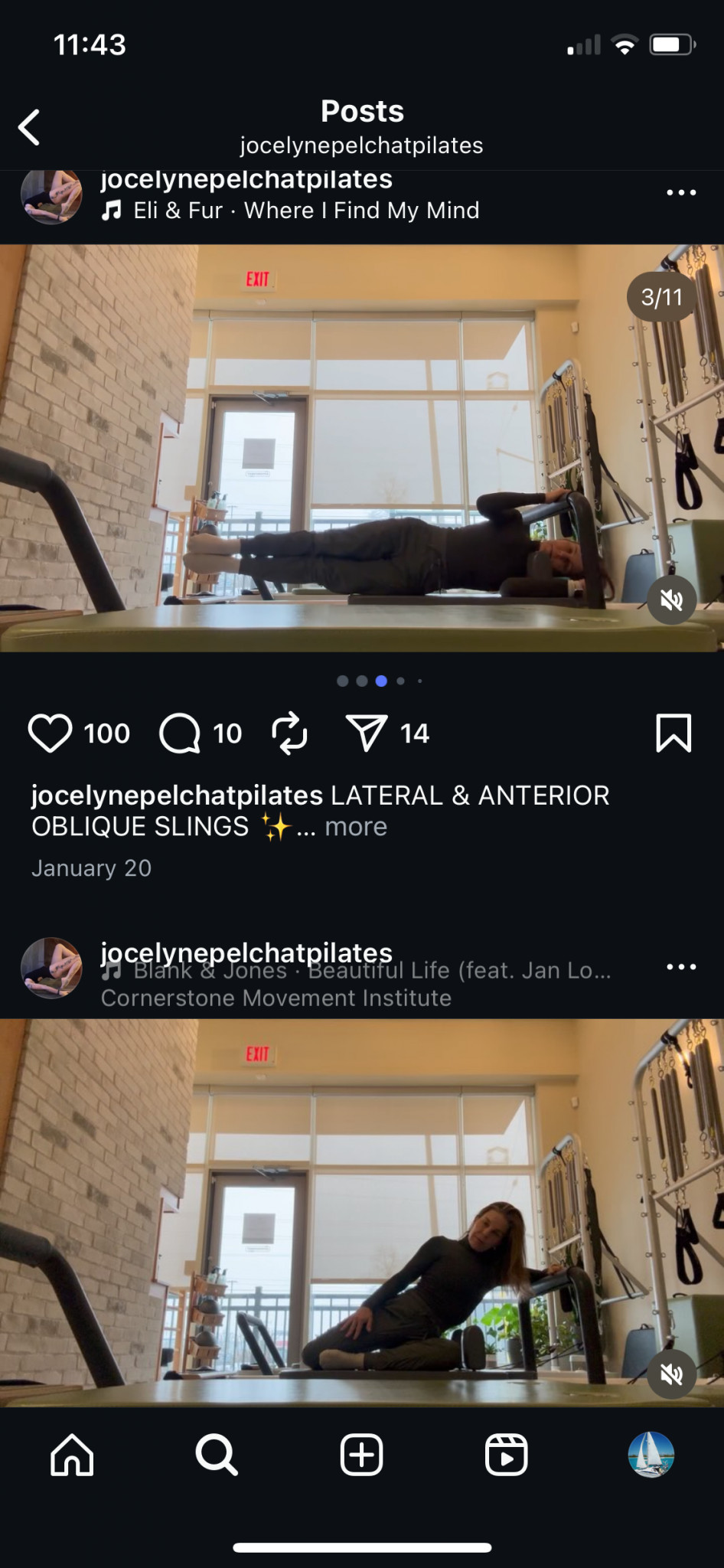Open options menu for the Cornerstone Movement Institute post
This screenshot has height=1568, width=724.
(x=680, y=967)
